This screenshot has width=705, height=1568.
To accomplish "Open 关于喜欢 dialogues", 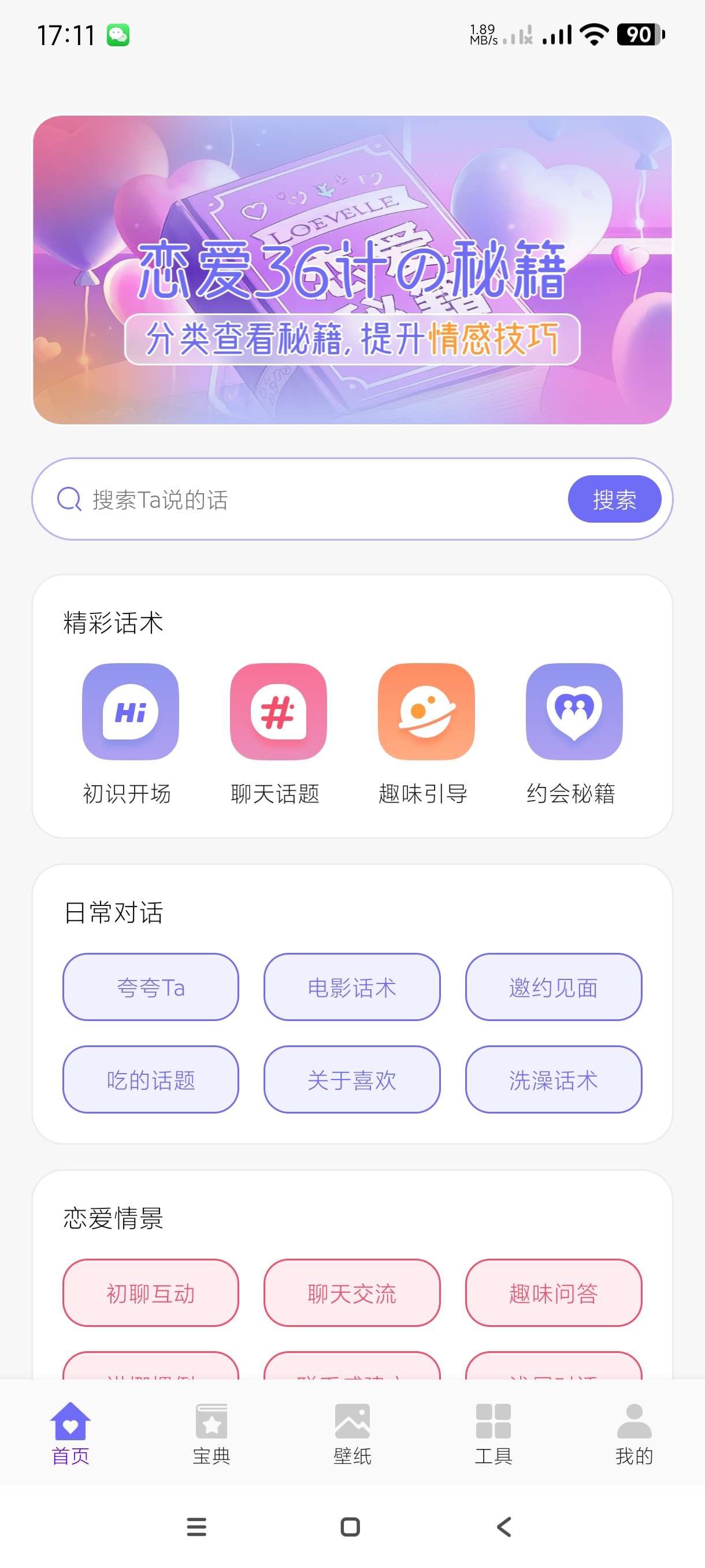I will [x=351, y=1079].
